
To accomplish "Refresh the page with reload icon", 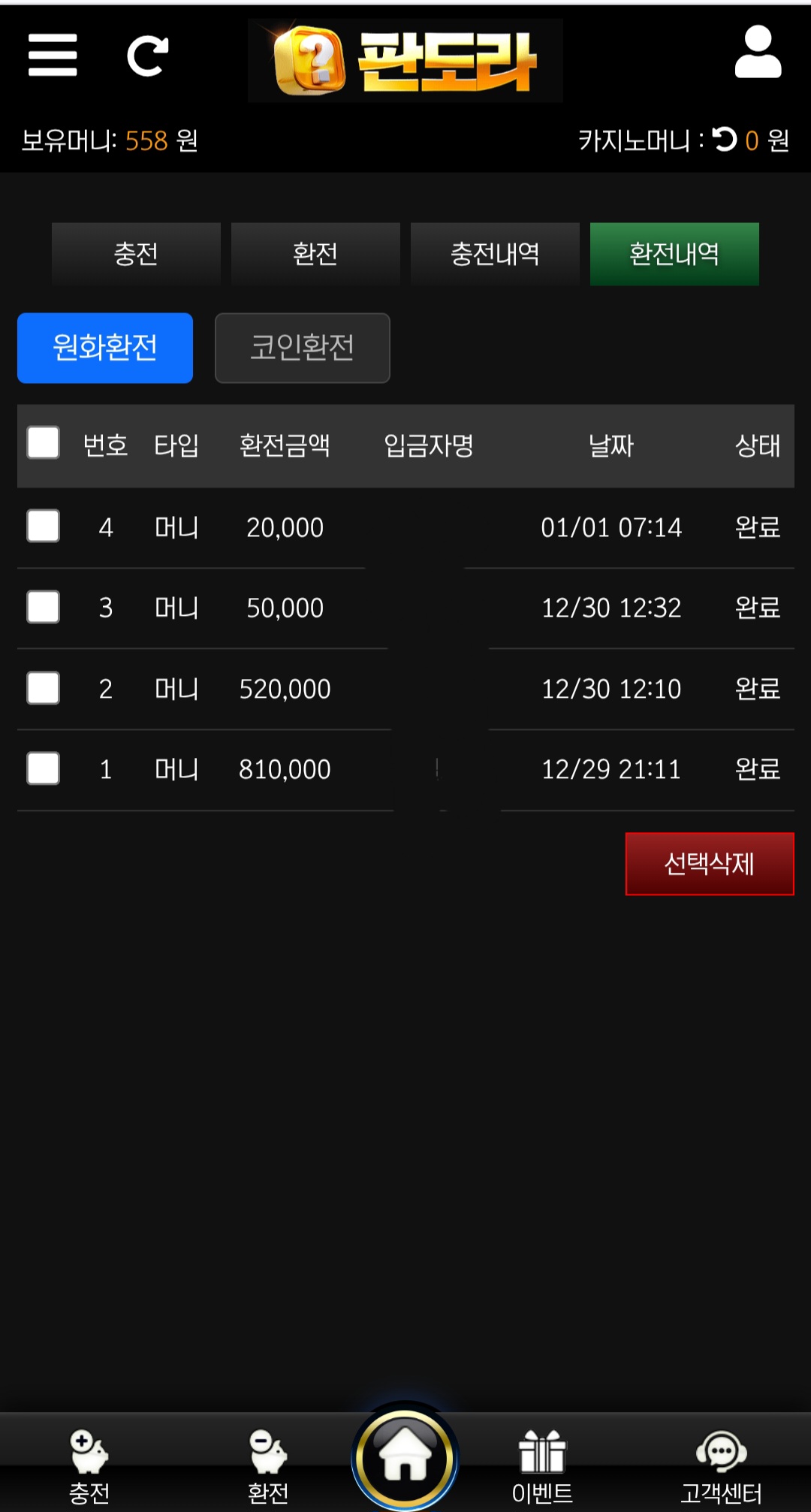I will (148, 56).
